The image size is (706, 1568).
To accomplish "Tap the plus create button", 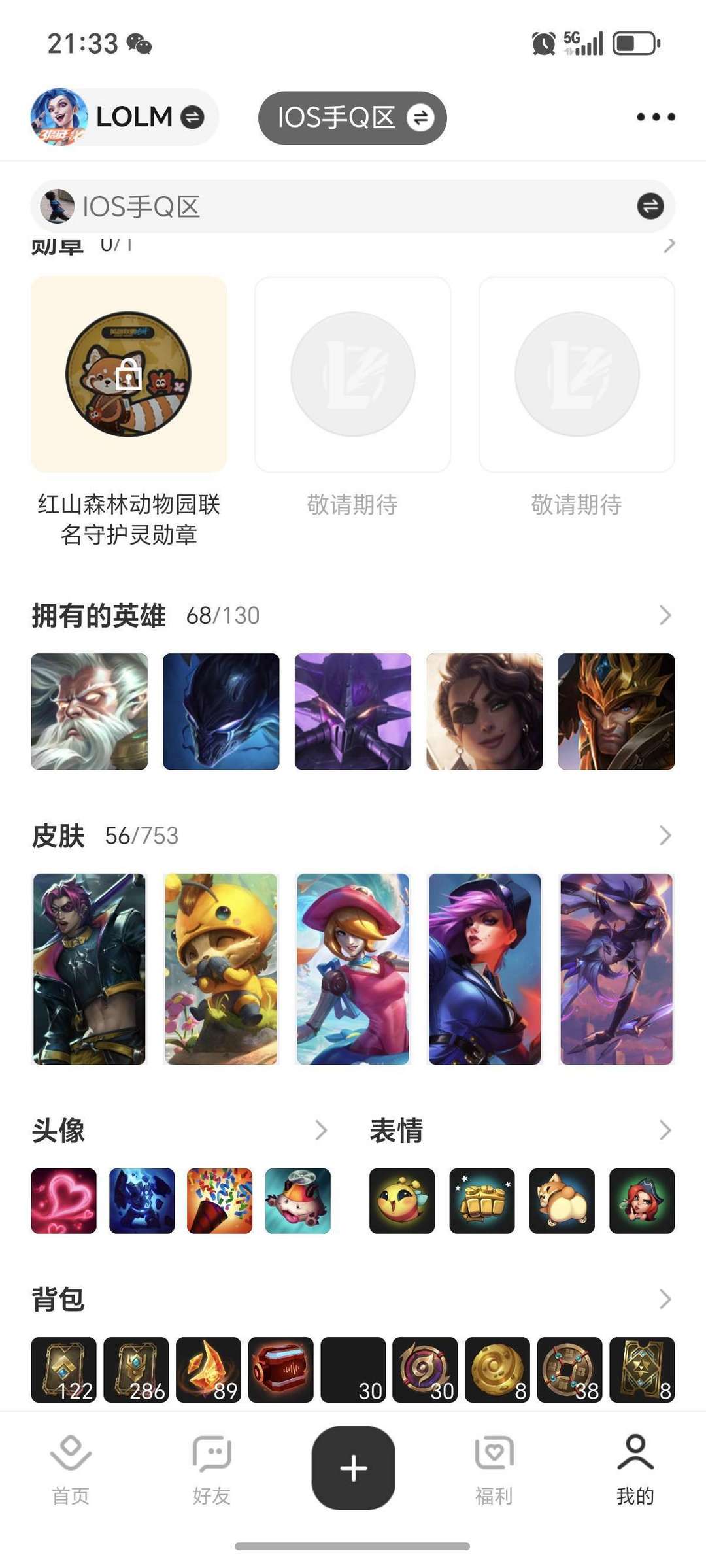I will pyautogui.click(x=353, y=1468).
